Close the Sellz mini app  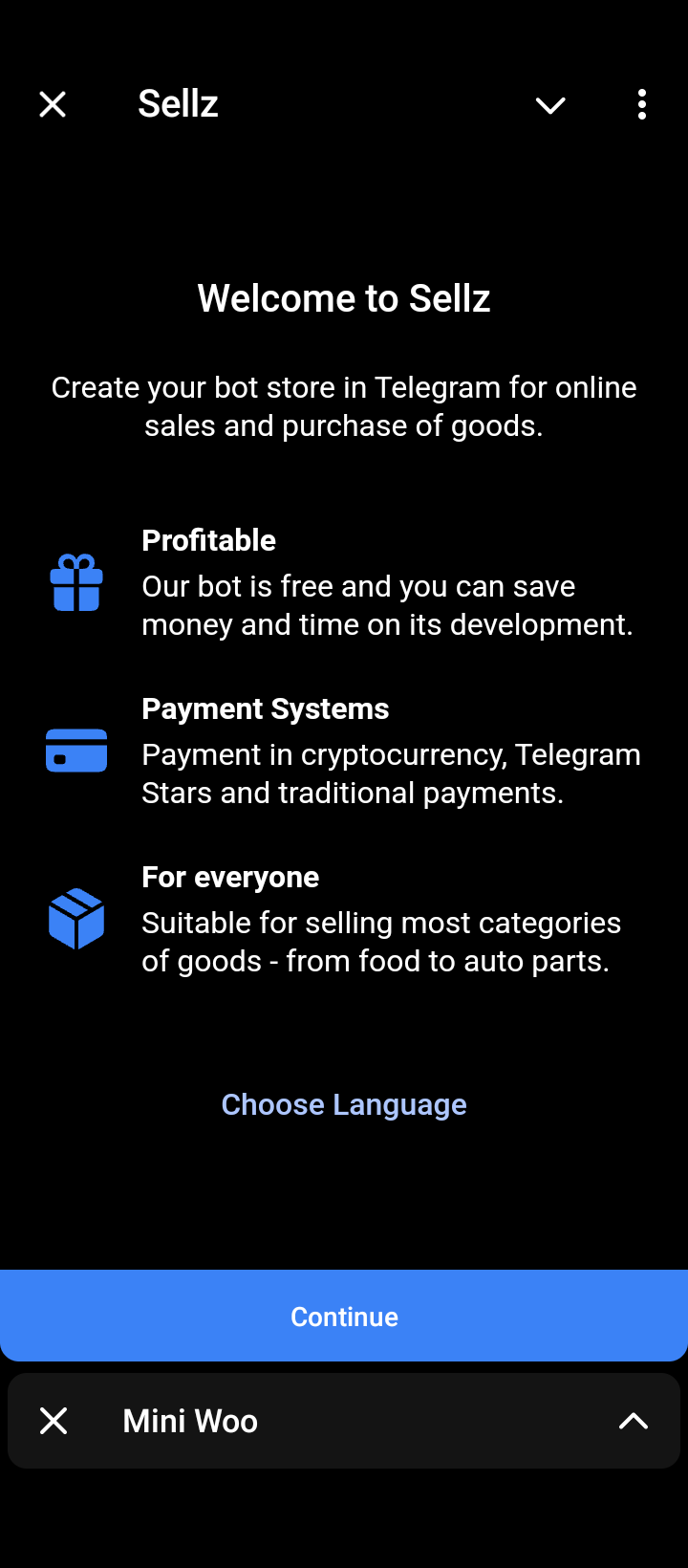tap(53, 104)
